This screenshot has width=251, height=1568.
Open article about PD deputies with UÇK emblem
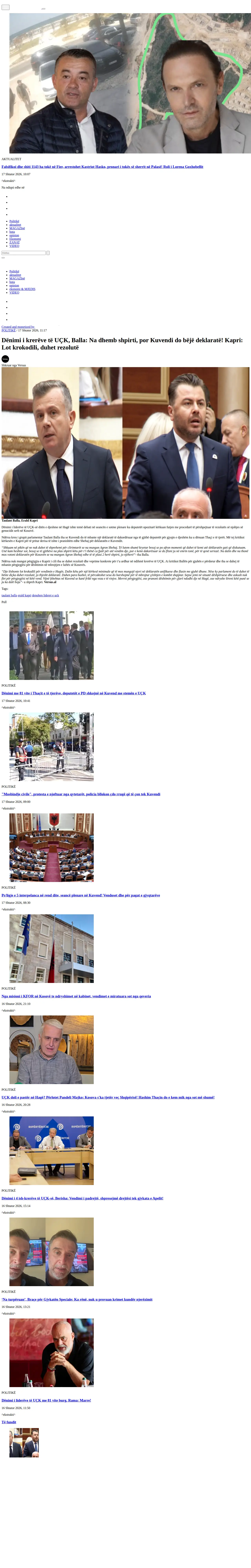click(x=74, y=693)
